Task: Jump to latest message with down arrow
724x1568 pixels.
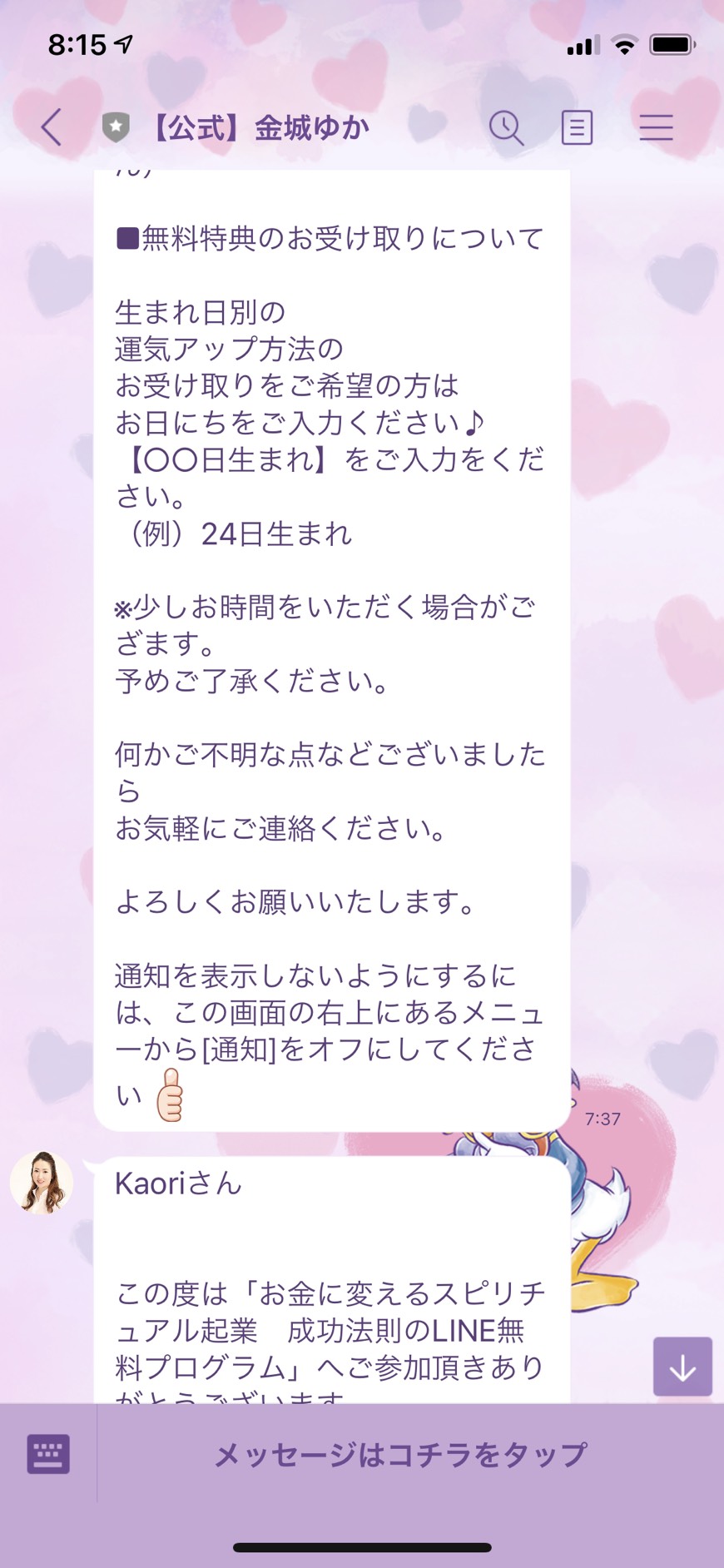Action: coord(682,1367)
